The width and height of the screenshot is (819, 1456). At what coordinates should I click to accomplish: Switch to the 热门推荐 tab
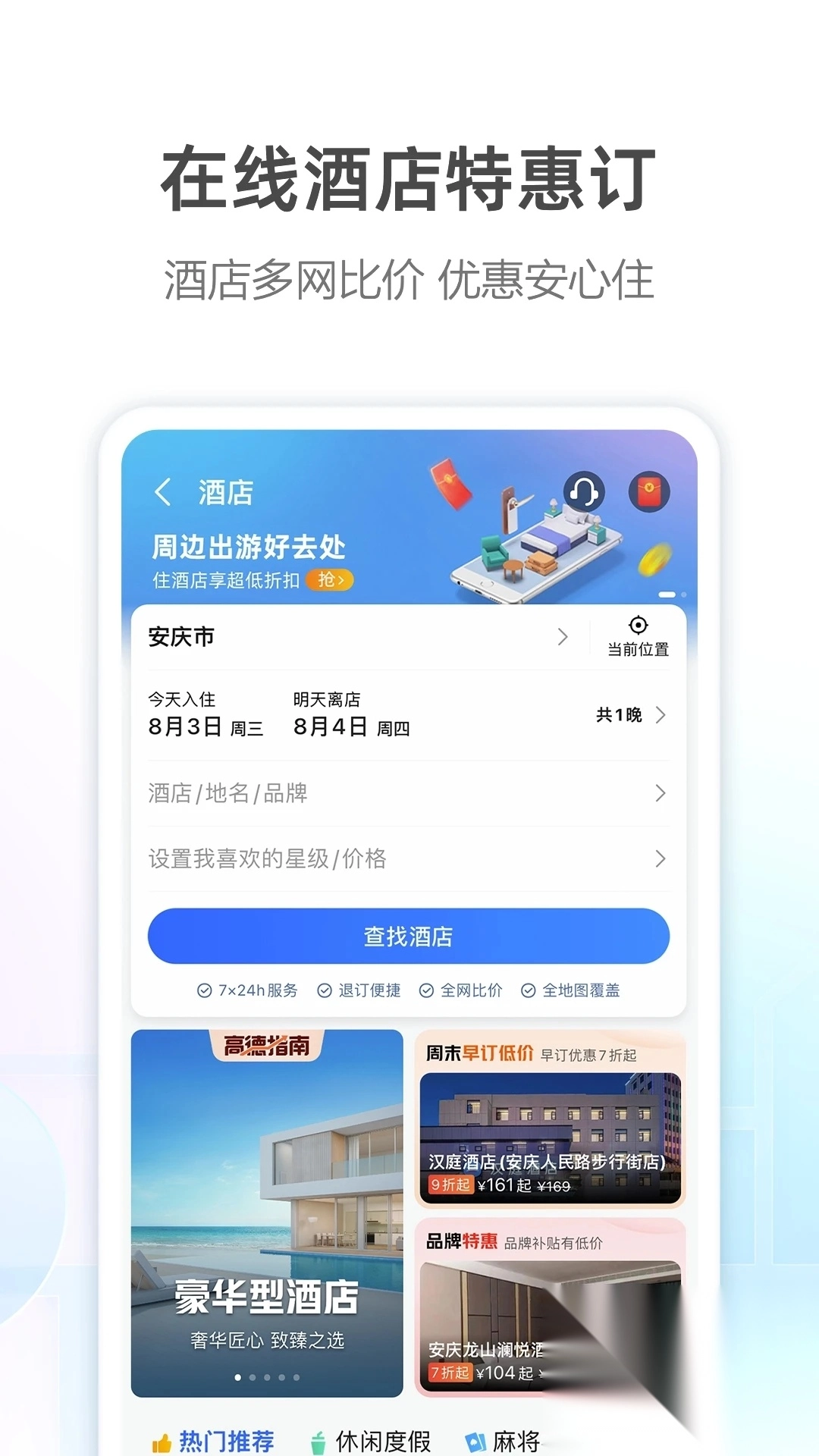[227, 1437]
